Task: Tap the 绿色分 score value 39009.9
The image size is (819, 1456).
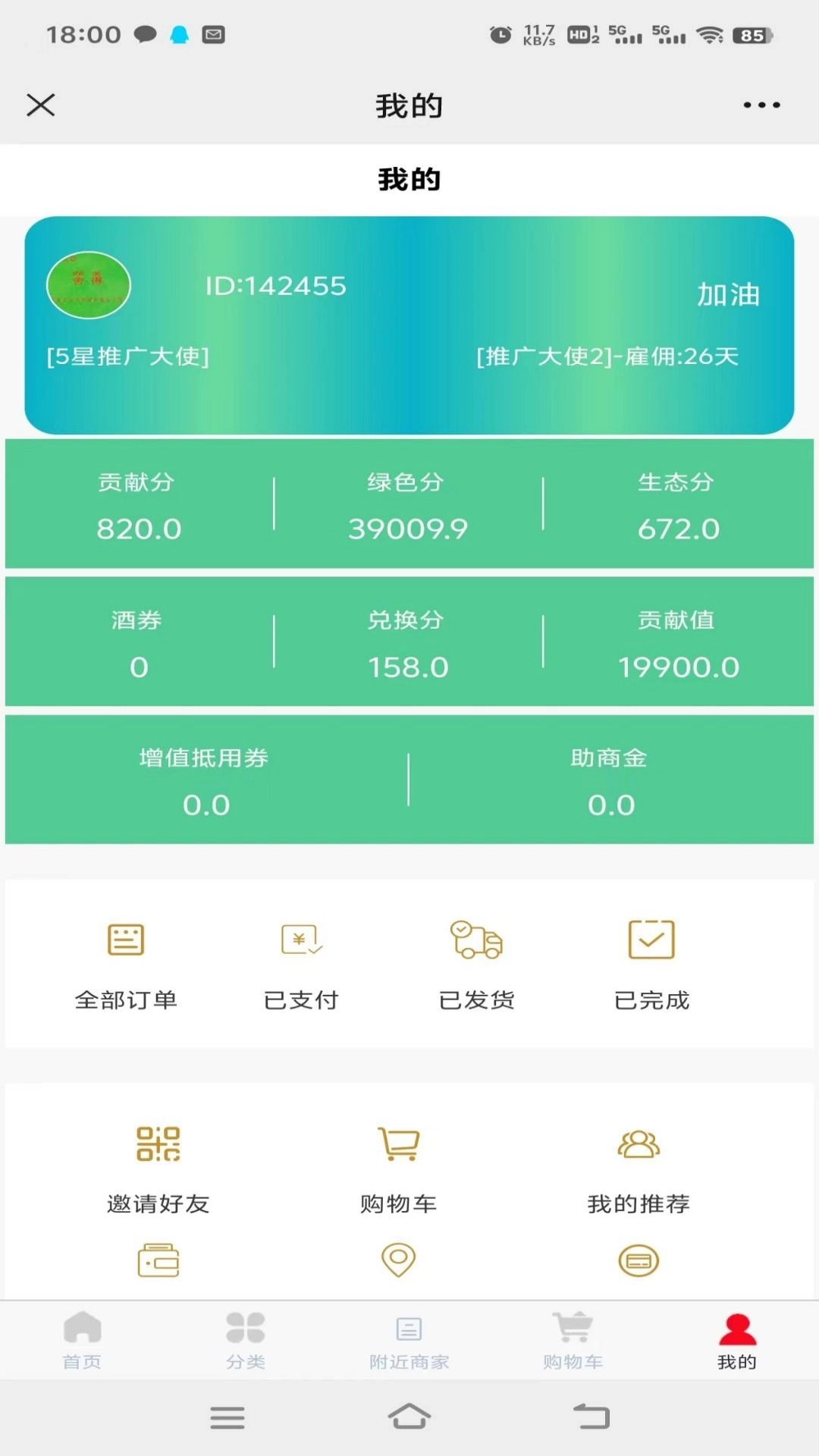Action: [409, 527]
